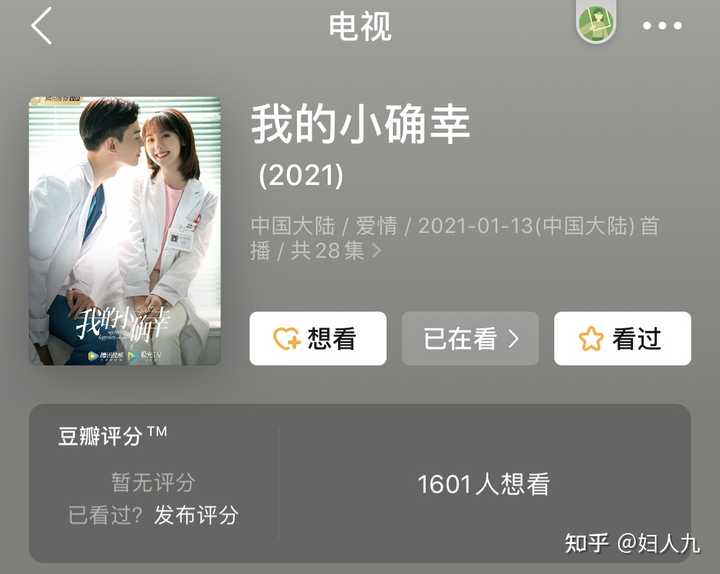The height and width of the screenshot is (574, 720).
Task: Go back using the top-left arrow
Action: click(x=42, y=26)
